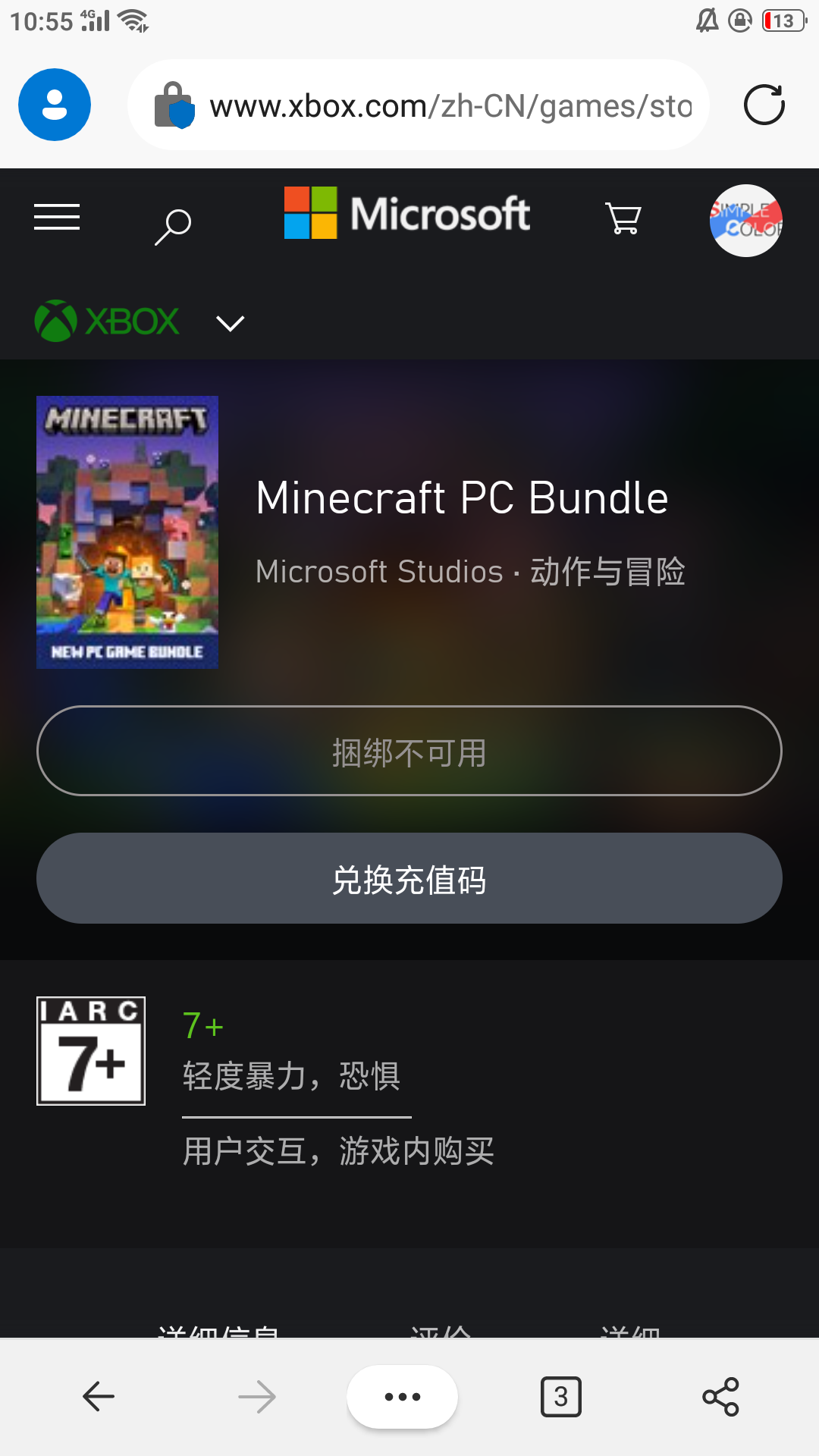Open the Microsoft hamburger menu
The image size is (819, 1456).
pyautogui.click(x=57, y=217)
